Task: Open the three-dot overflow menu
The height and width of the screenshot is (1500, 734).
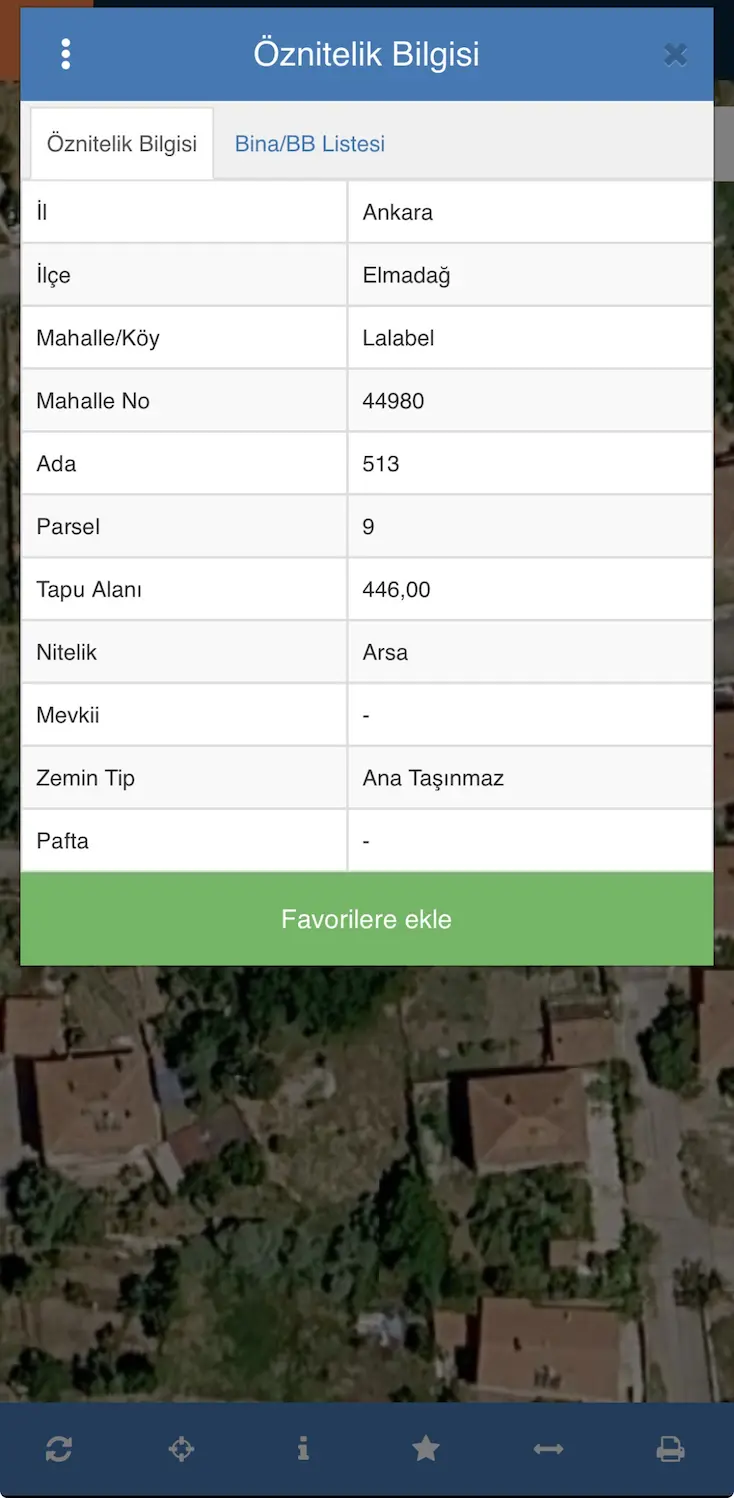Action: click(x=66, y=54)
